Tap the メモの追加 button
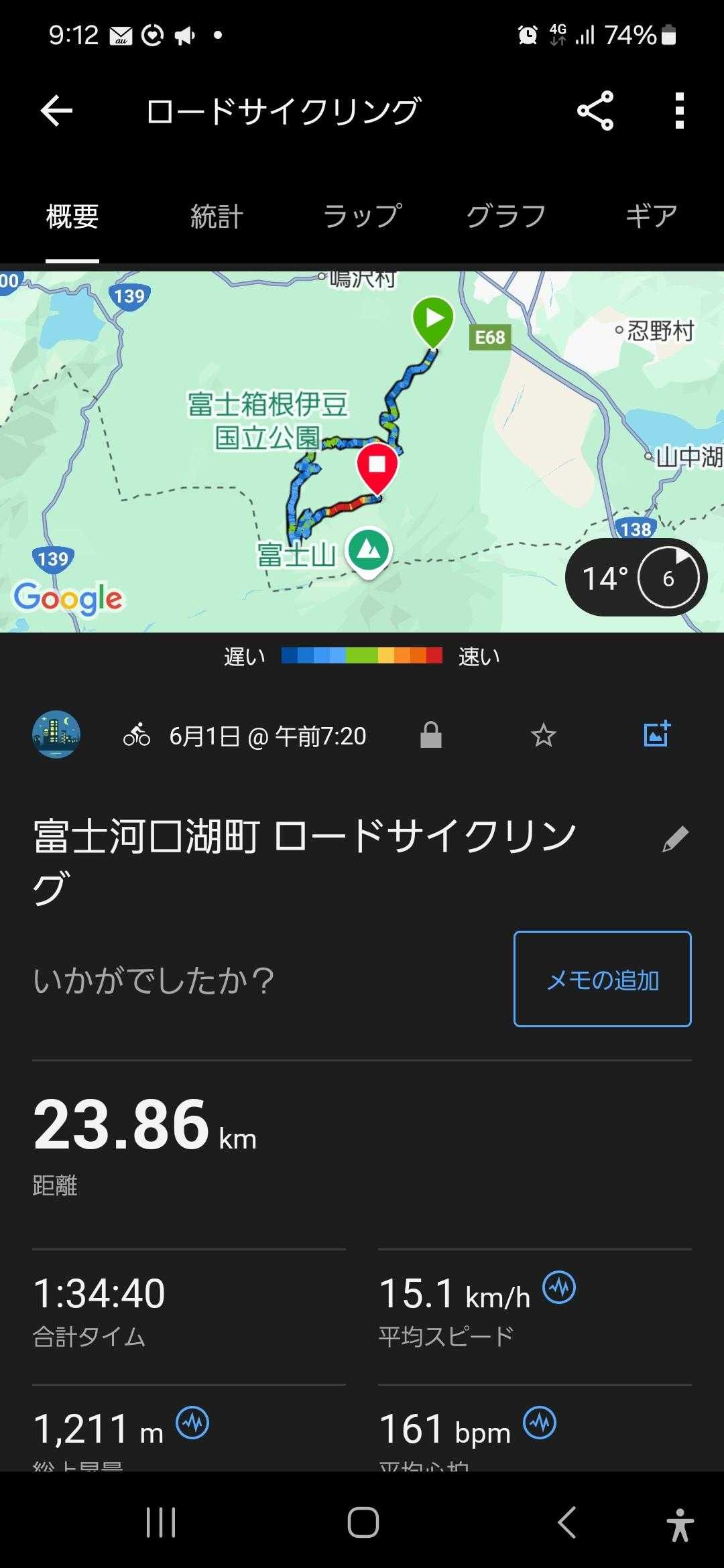This screenshot has height=1568, width=724. pos(602,979)
